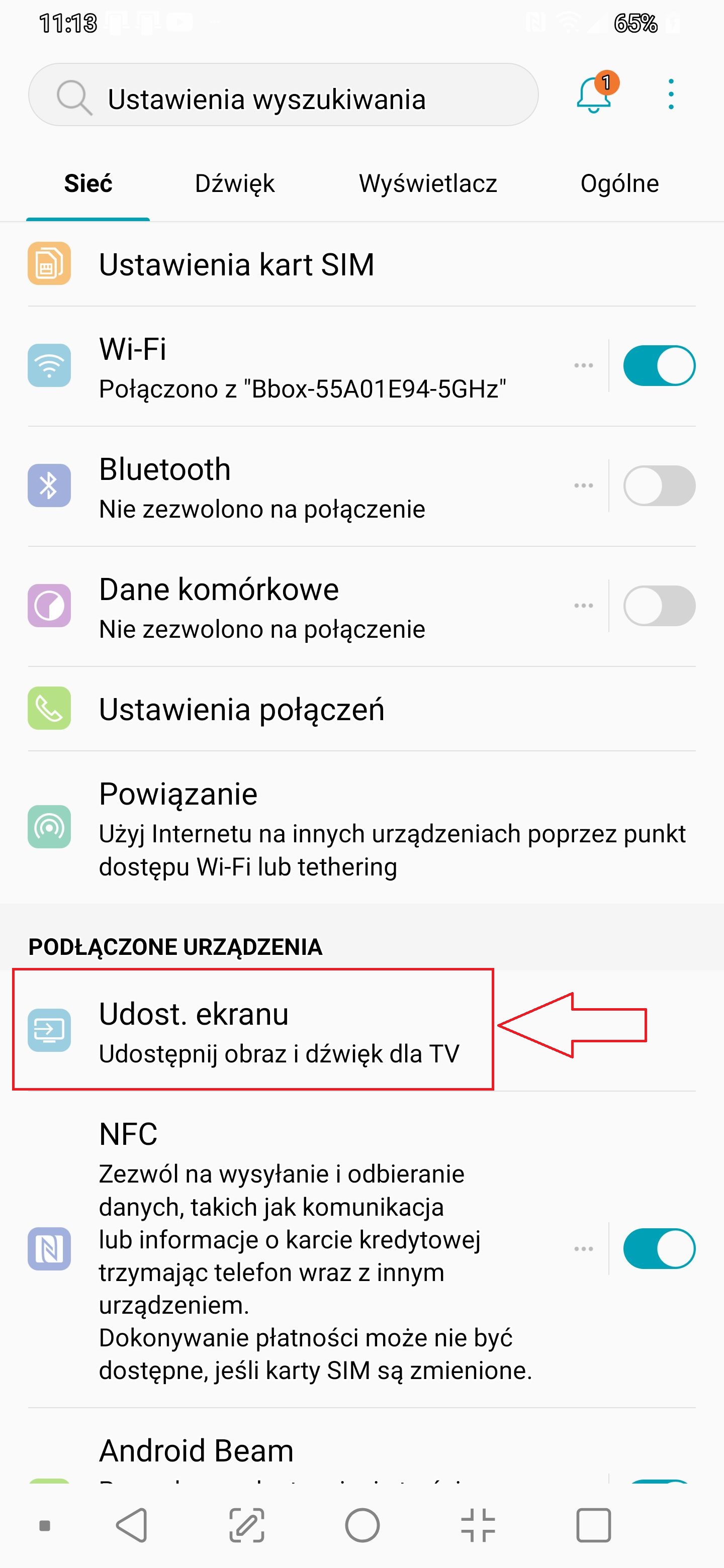Viewport: 724px width, 1568px height.
Task: Switch to the Ogólne tab
Action: point(619,183)
